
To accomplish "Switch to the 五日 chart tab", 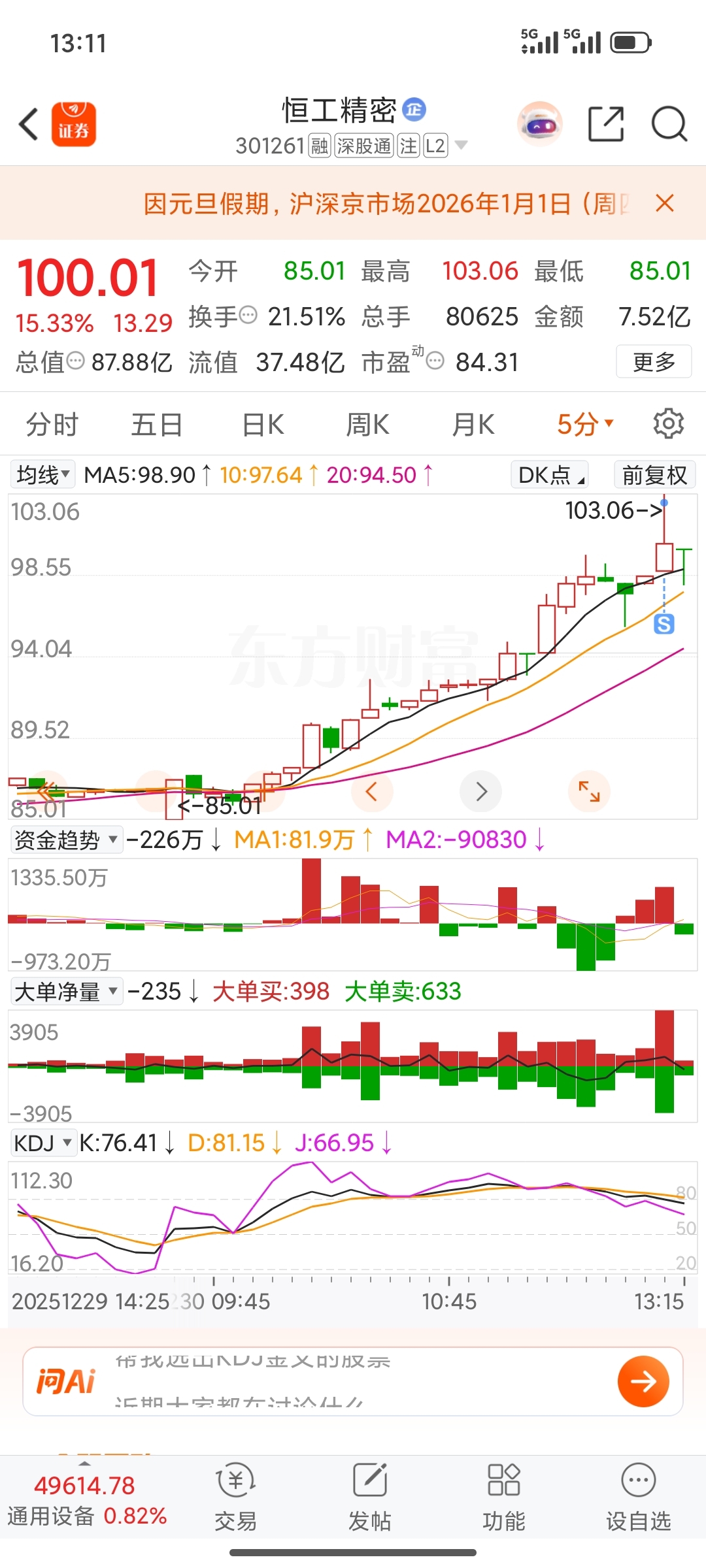I will [x=157, y=424].
